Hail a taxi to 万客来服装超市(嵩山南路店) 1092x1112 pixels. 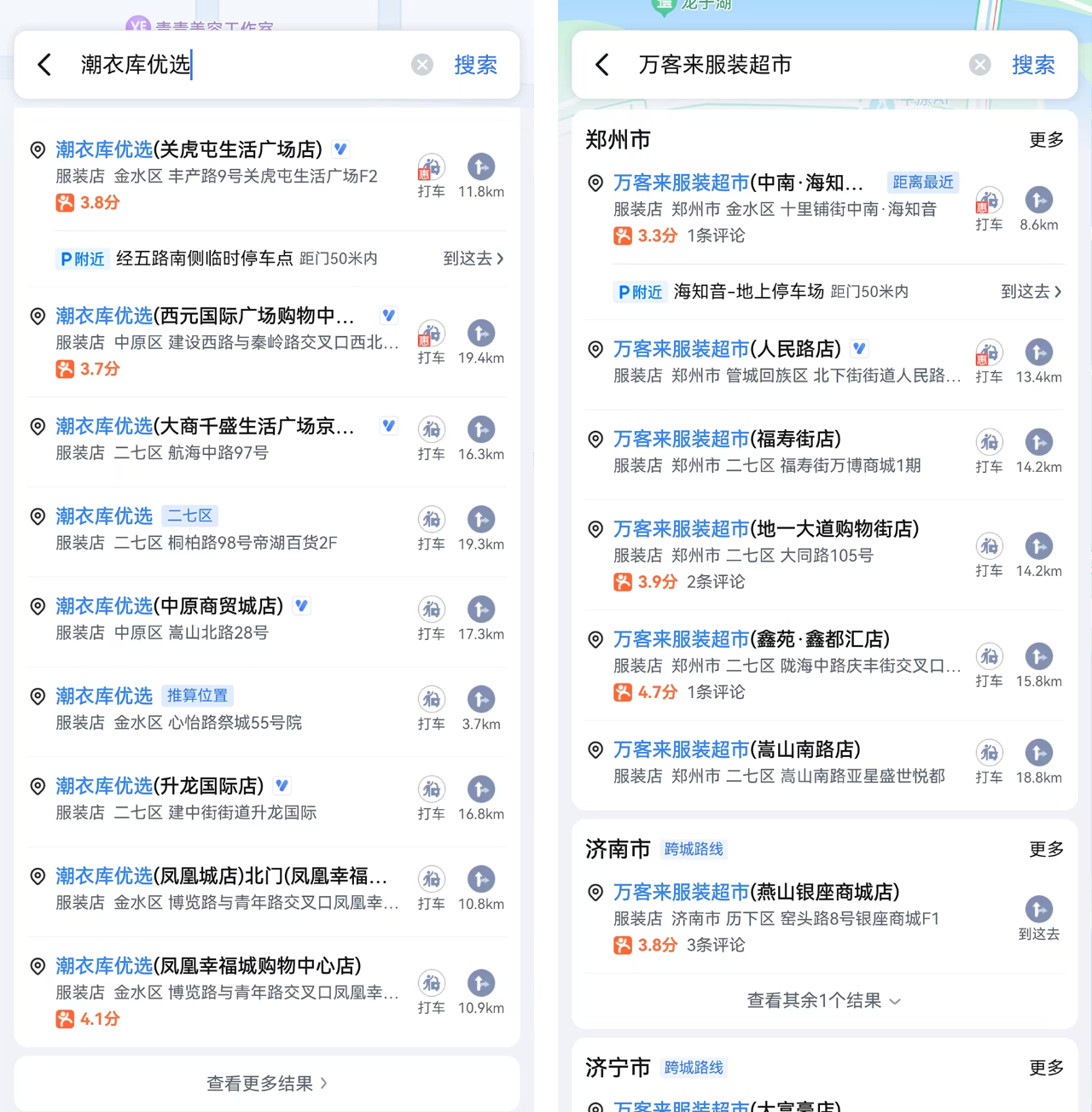(989, 760)
